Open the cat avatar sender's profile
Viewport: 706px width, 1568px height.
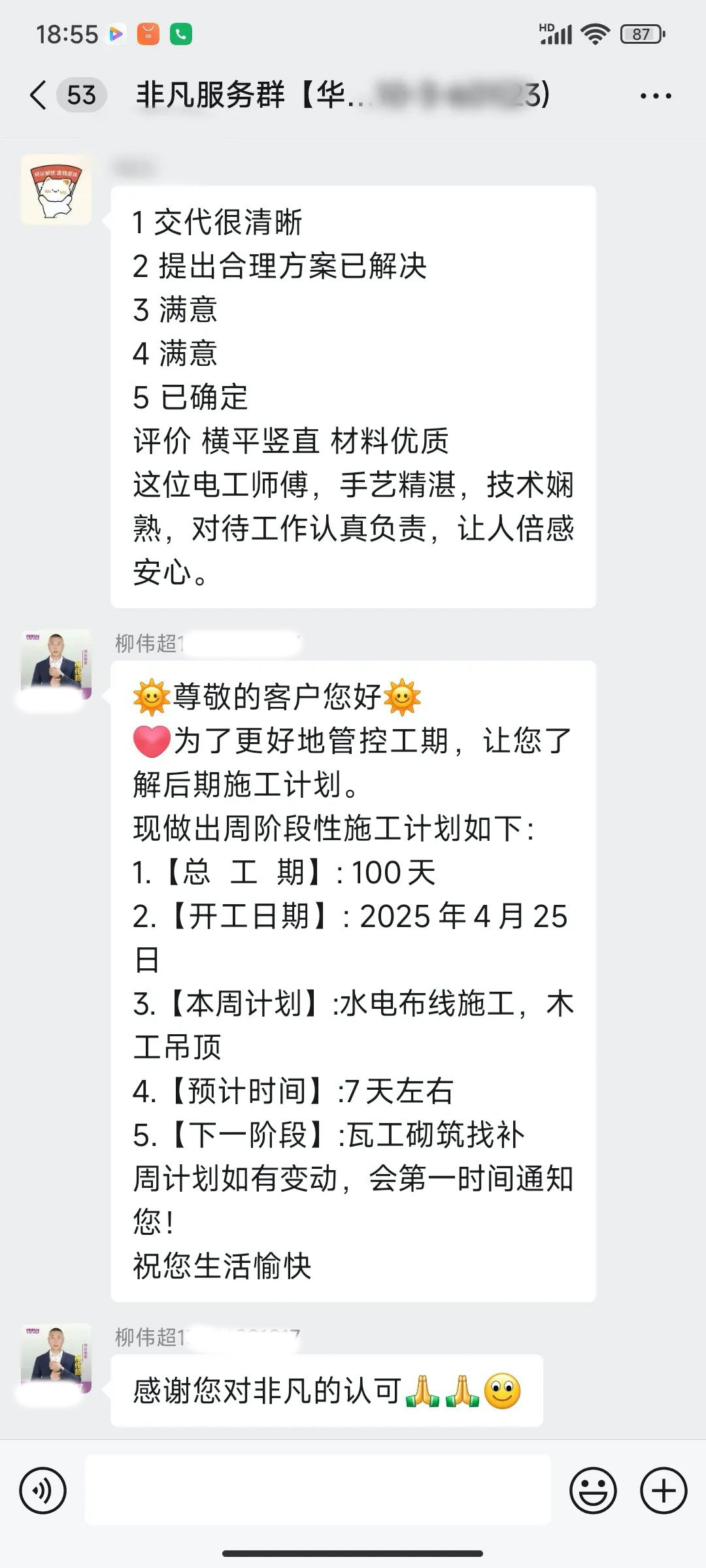(x=56, y=190)
